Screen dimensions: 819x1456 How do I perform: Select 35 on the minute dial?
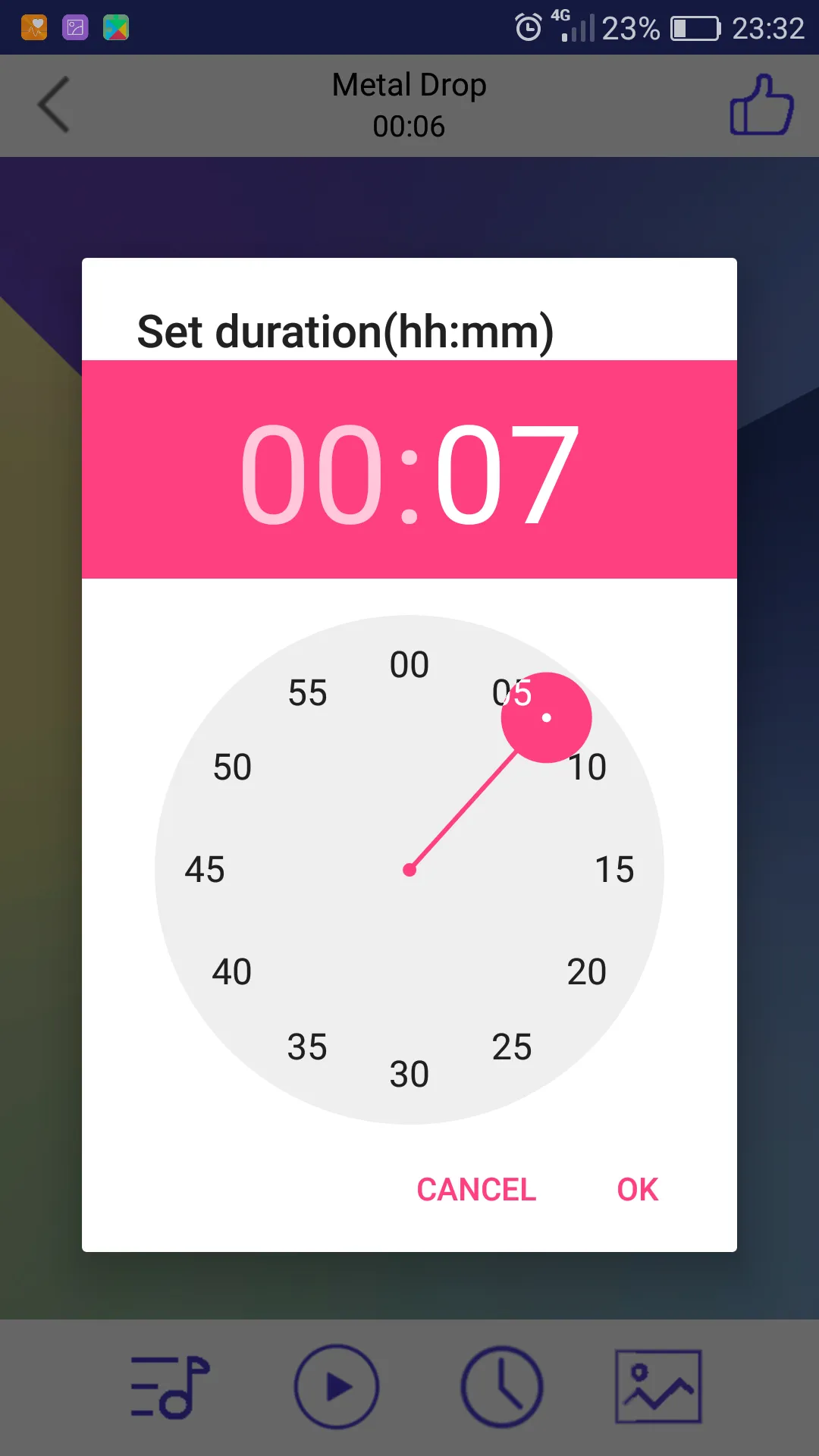pos(307,1047)
